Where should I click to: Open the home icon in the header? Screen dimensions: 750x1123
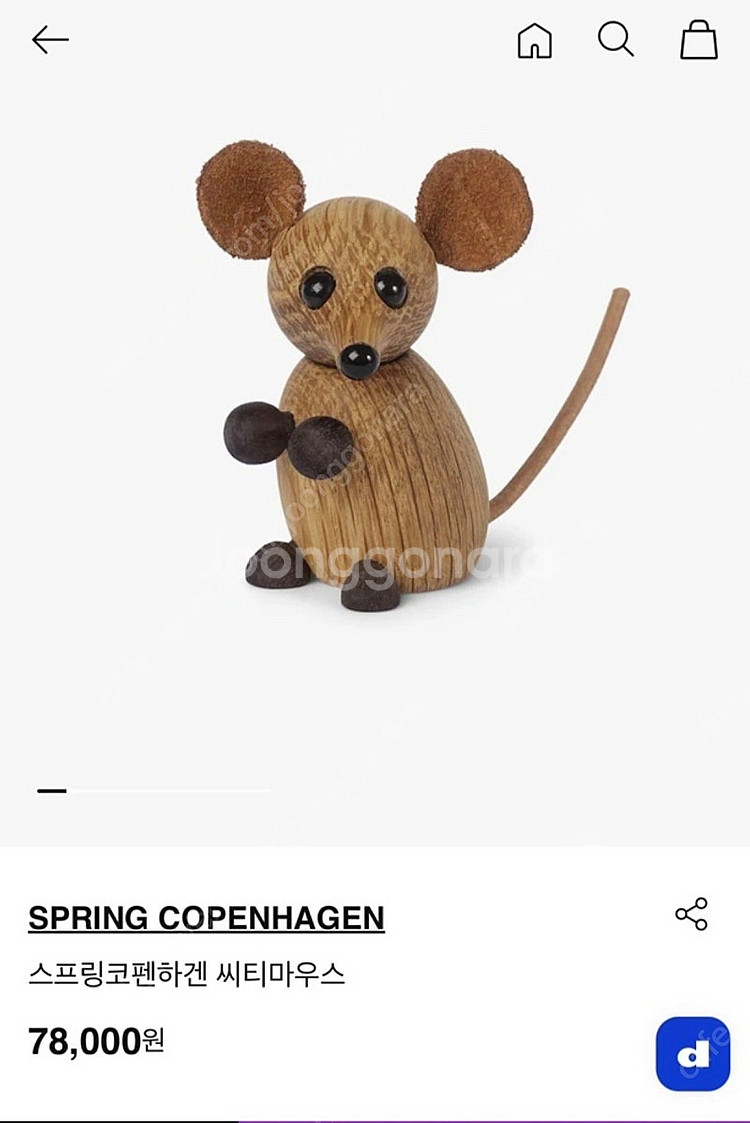pyautogui.click(x=534, y=40)
